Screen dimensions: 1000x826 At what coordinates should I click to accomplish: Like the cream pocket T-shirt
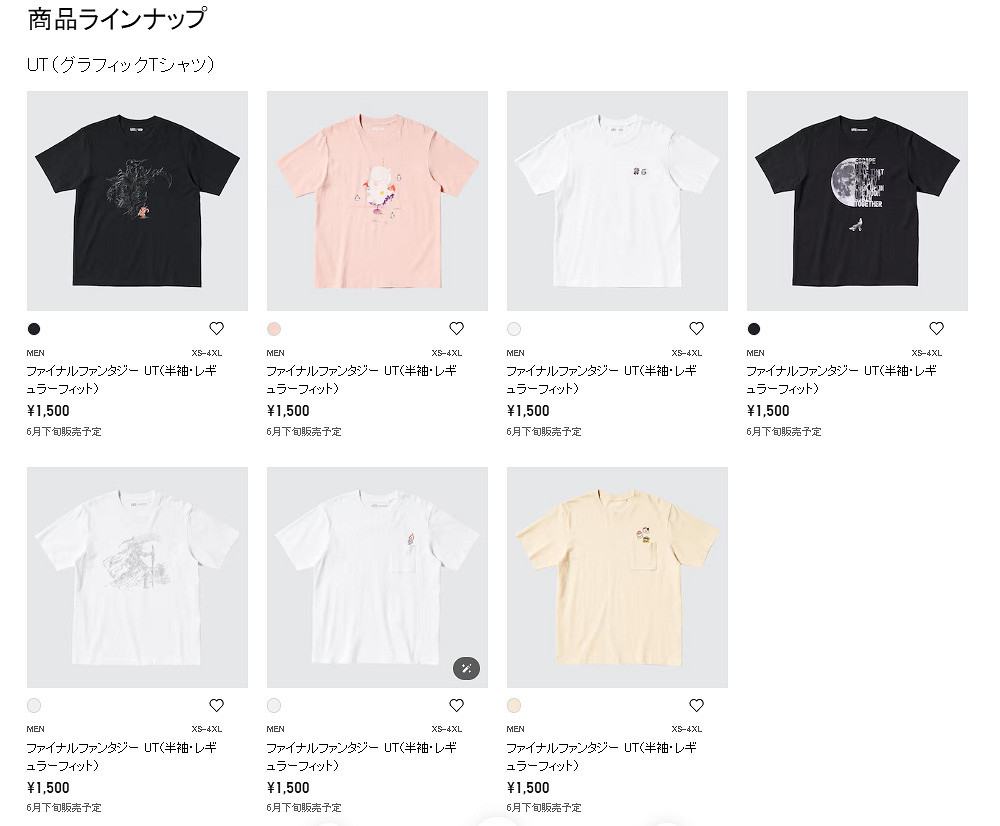696,705
